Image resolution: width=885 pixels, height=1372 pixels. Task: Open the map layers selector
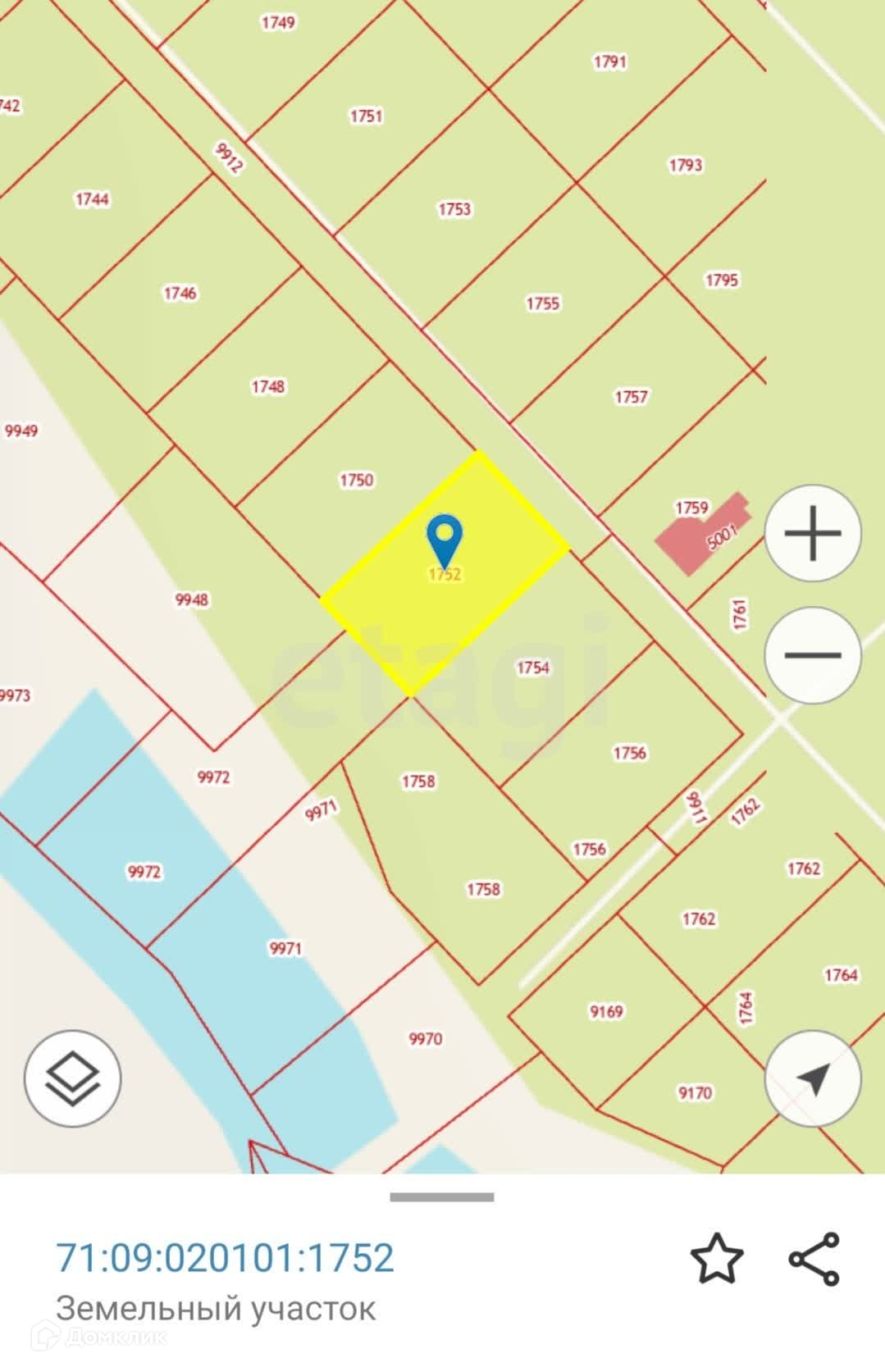click(73, 1078)
